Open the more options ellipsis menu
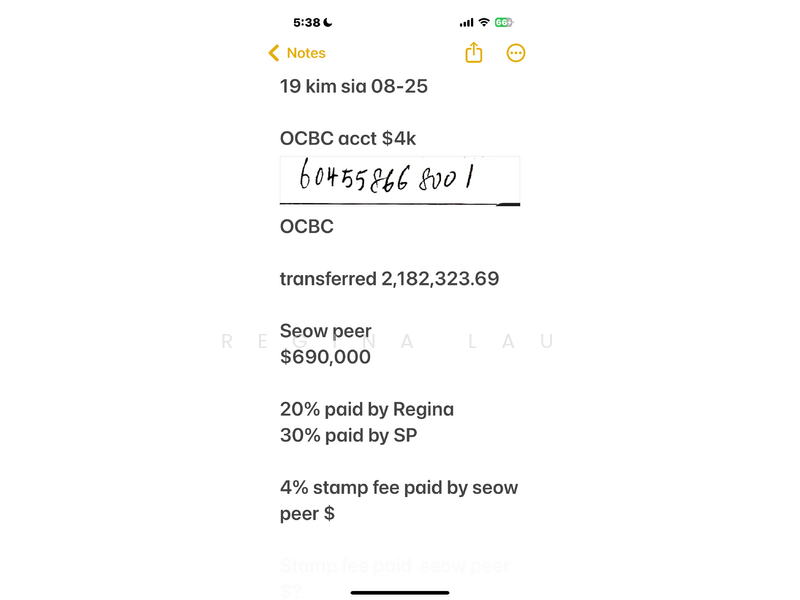The image size is (800, 600). pyautogui.click(x=516, y=53)
